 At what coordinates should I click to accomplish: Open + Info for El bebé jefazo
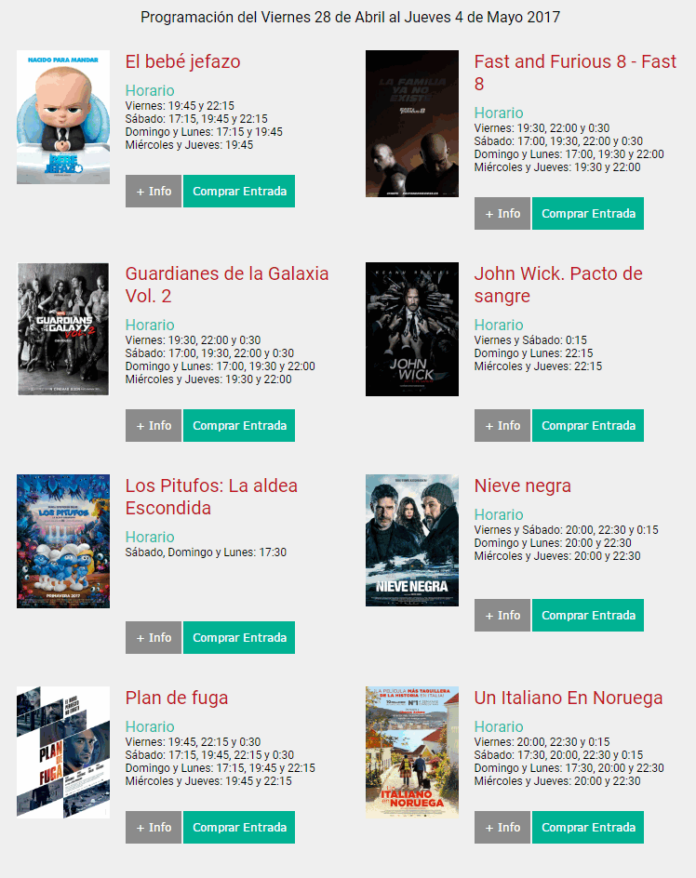point(153,191)
